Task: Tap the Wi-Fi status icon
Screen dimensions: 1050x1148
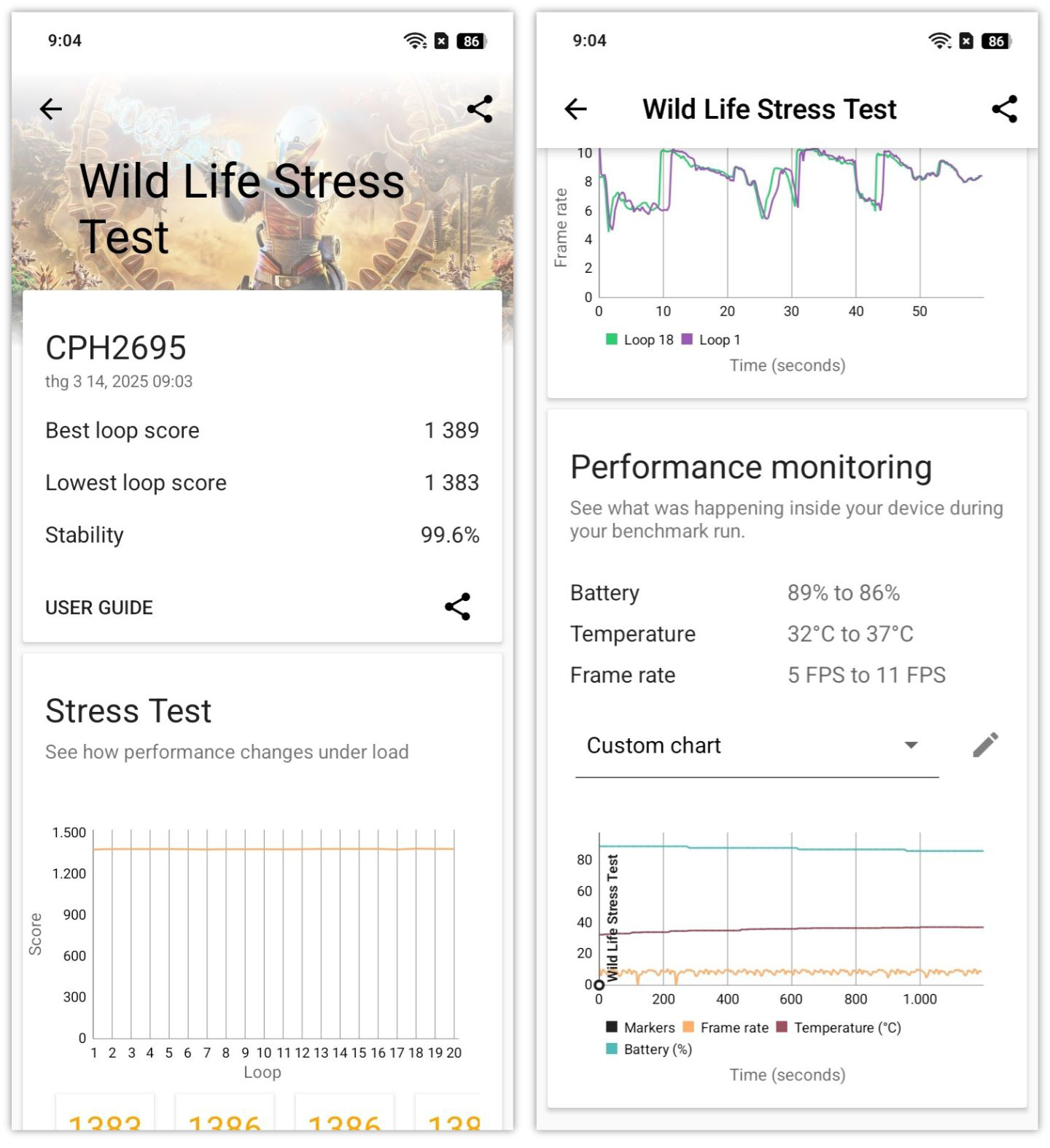Action: [x=414, y=41]
